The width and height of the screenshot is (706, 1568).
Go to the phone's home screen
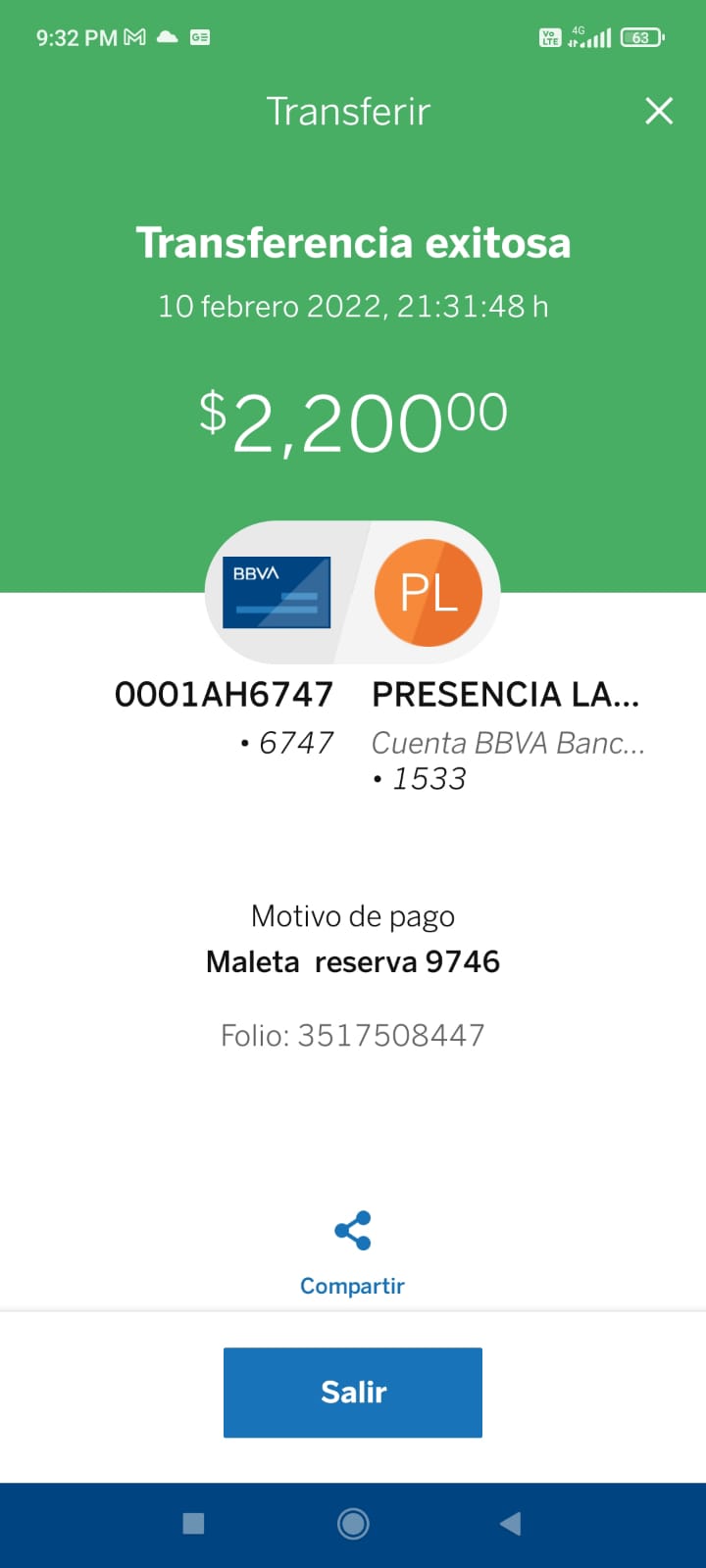tap(353, 1523)
